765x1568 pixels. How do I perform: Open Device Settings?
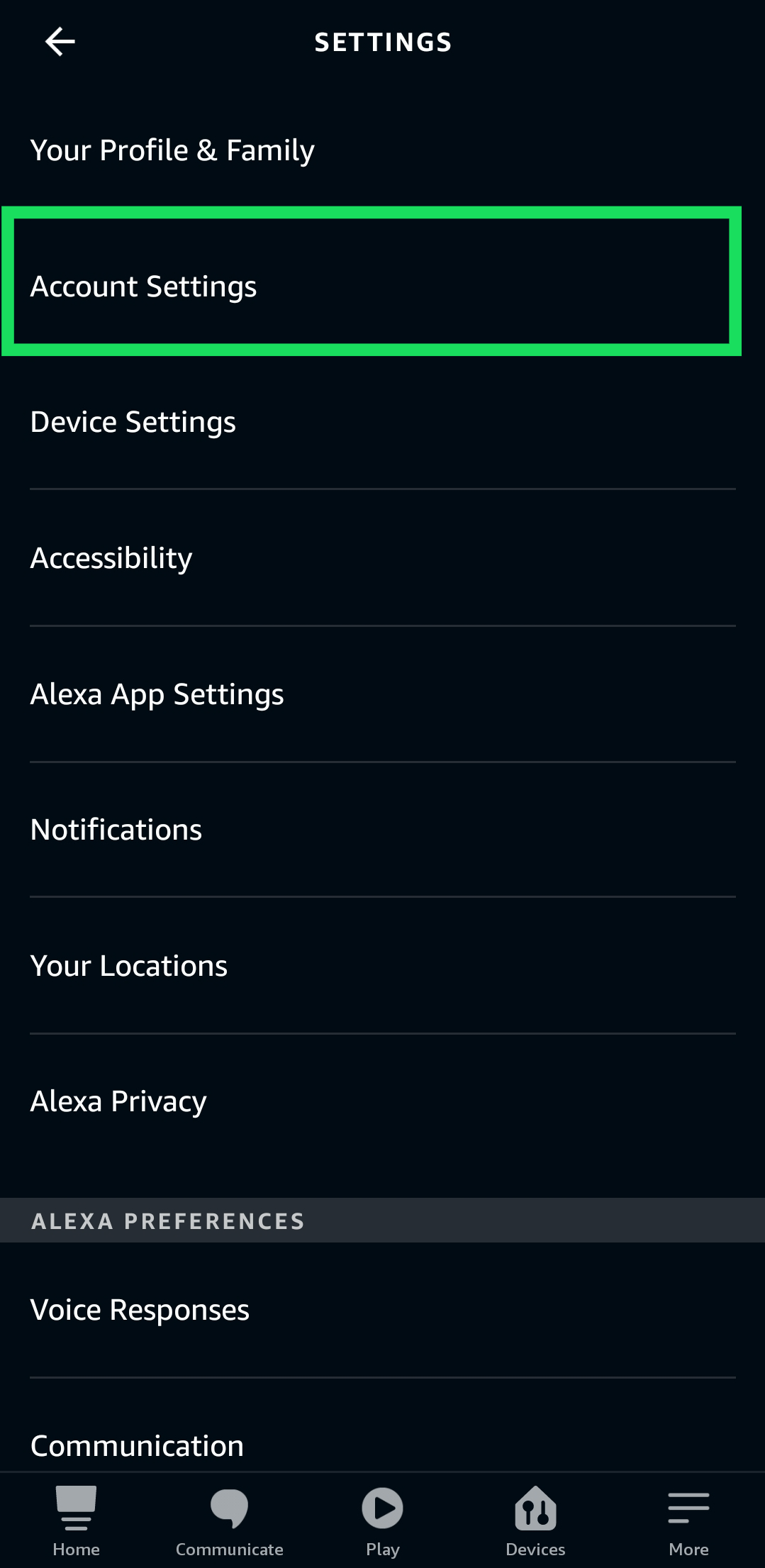point(133,421)
